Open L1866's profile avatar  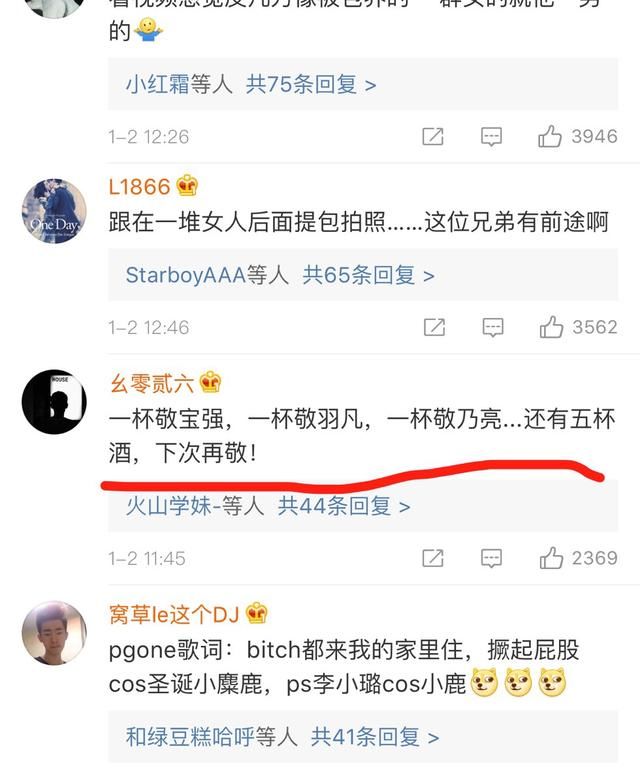(54, 211)
